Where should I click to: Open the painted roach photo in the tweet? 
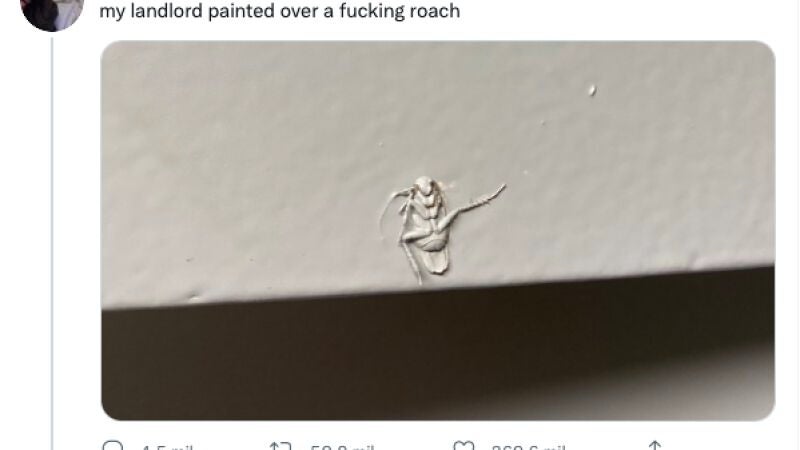click(438, 230)
